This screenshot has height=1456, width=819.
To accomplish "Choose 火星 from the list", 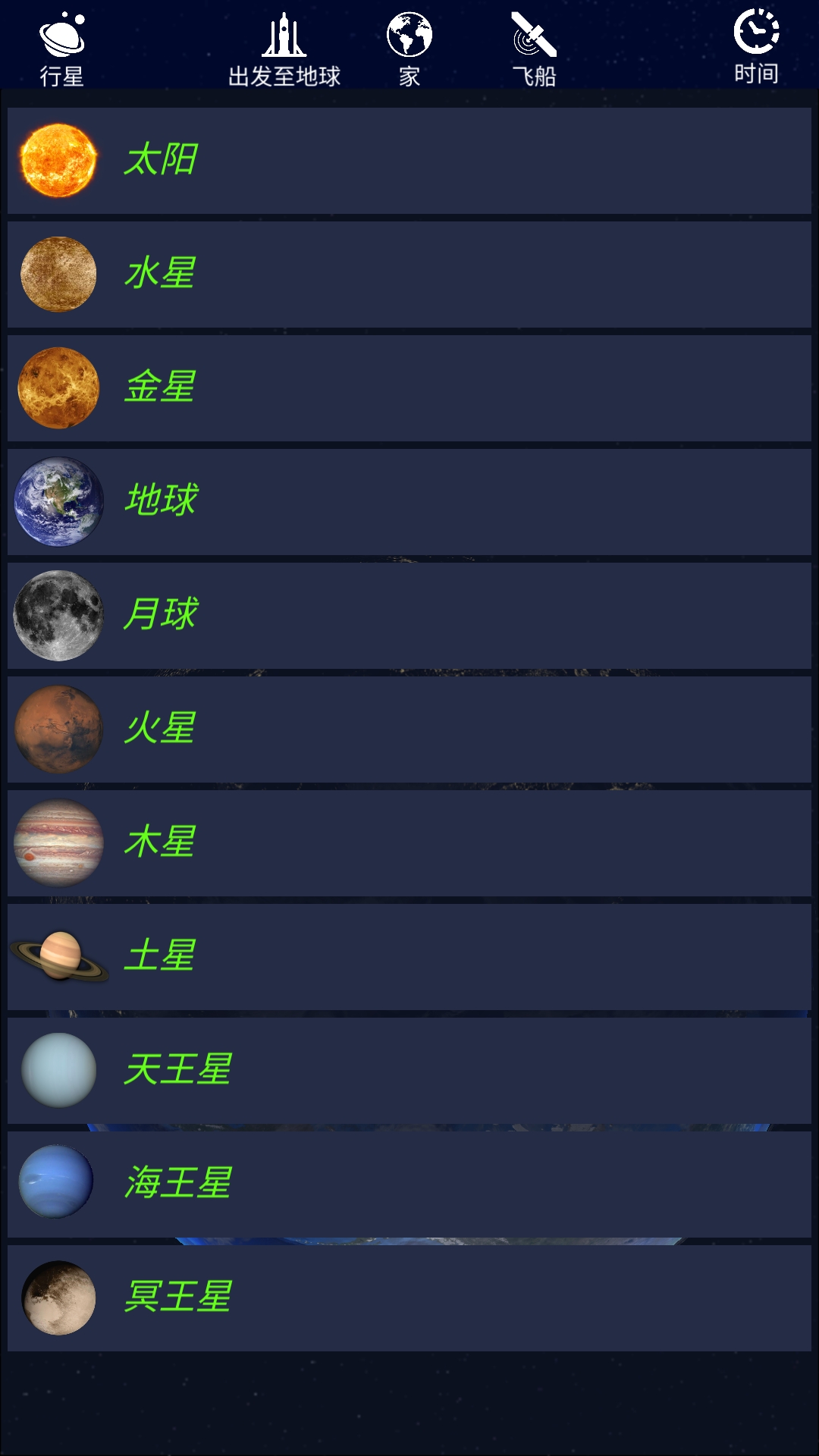I will click(x=409, y=730).
